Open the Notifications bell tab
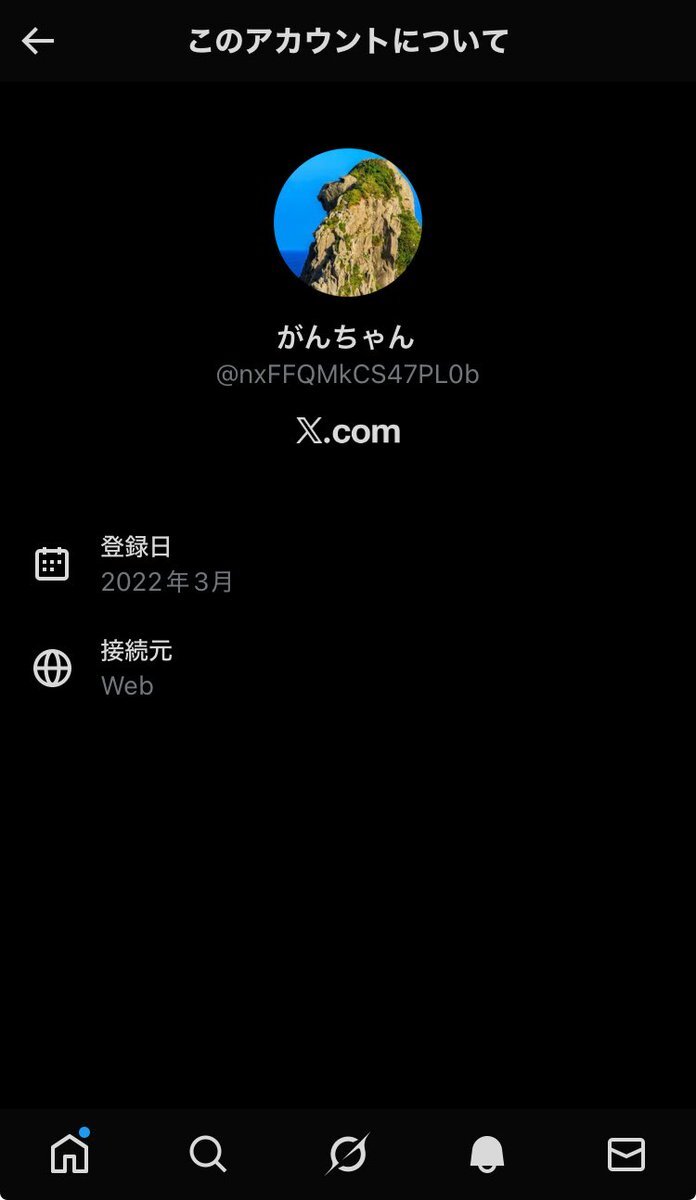 coord(487,1154)
